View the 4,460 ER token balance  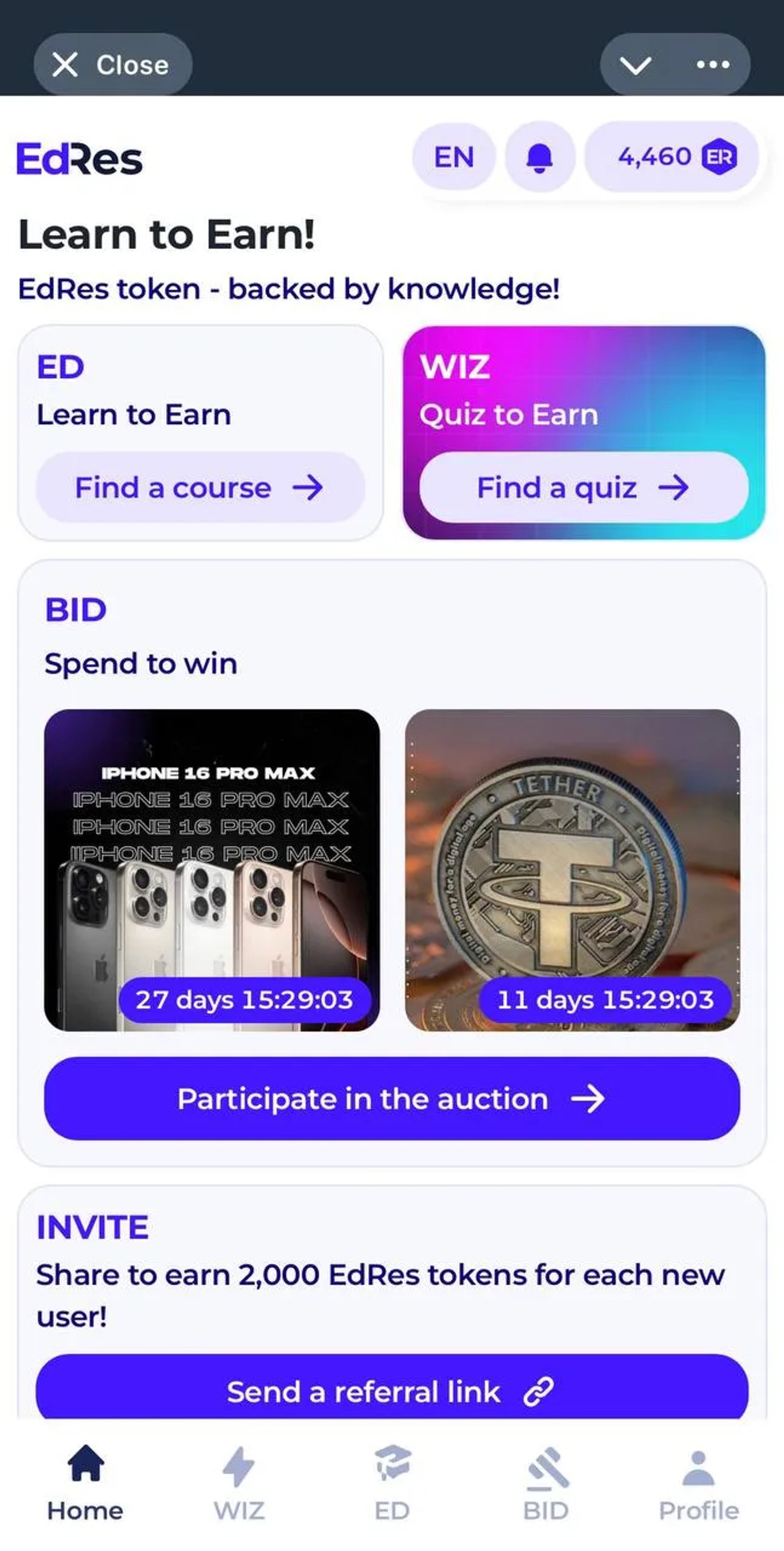pyautogui.click(x=672, y=157)
